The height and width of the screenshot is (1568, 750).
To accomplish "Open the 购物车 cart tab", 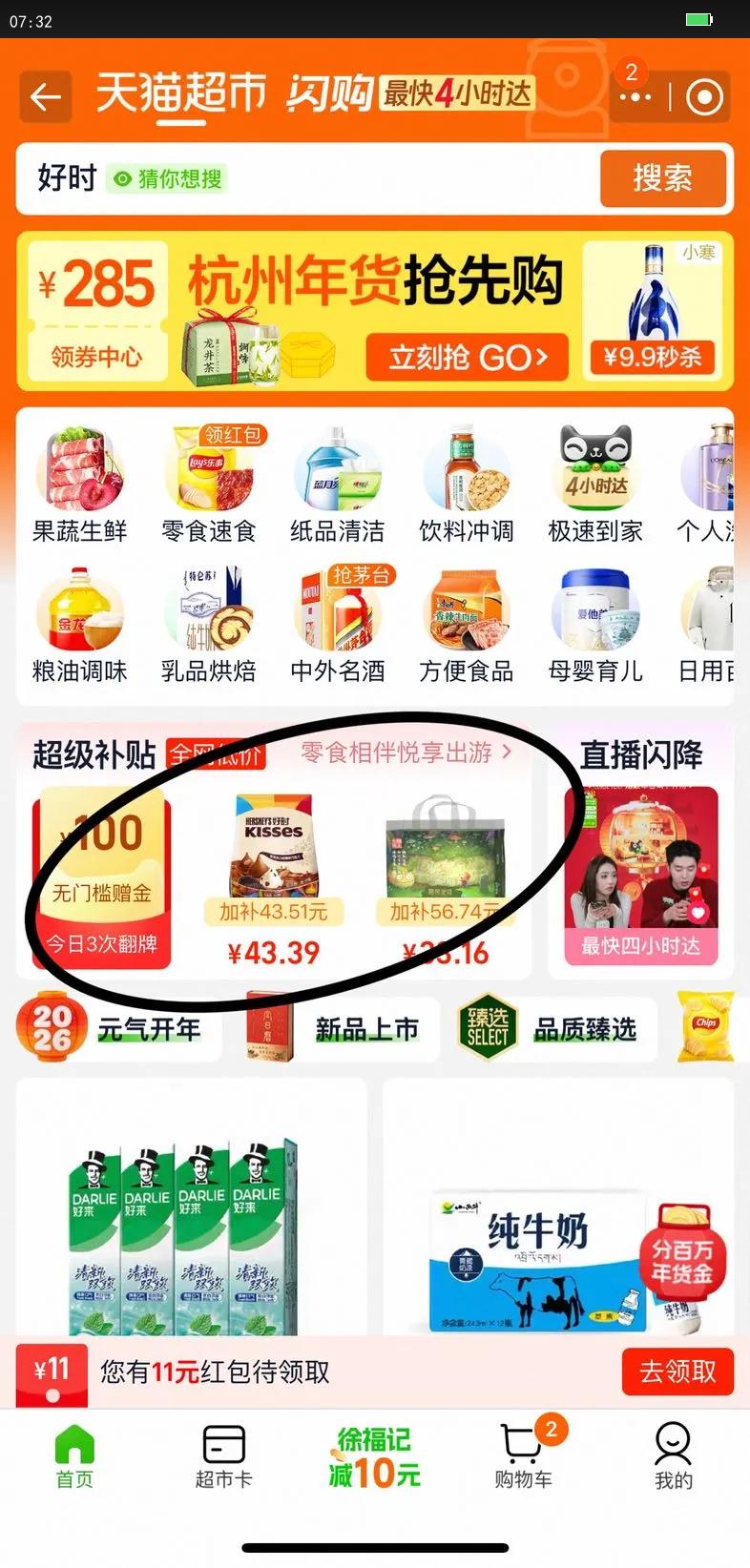I will pos(524,1455).
